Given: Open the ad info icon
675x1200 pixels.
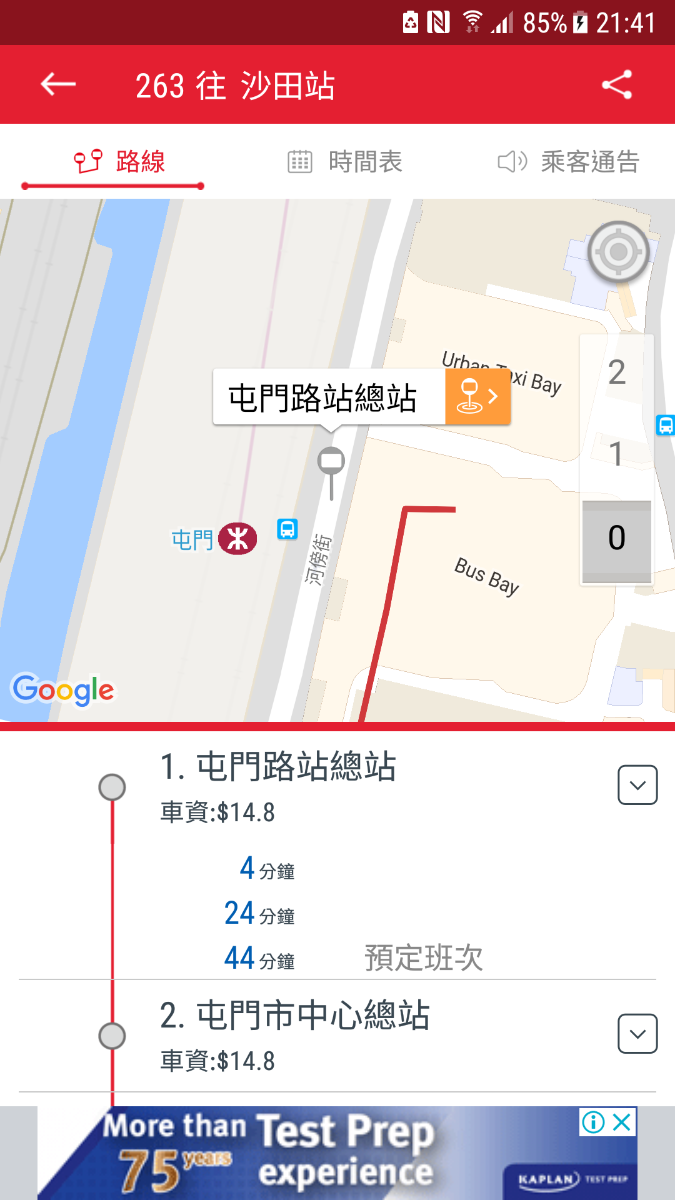Looking at the screenshot, I should click(594, 1122).
